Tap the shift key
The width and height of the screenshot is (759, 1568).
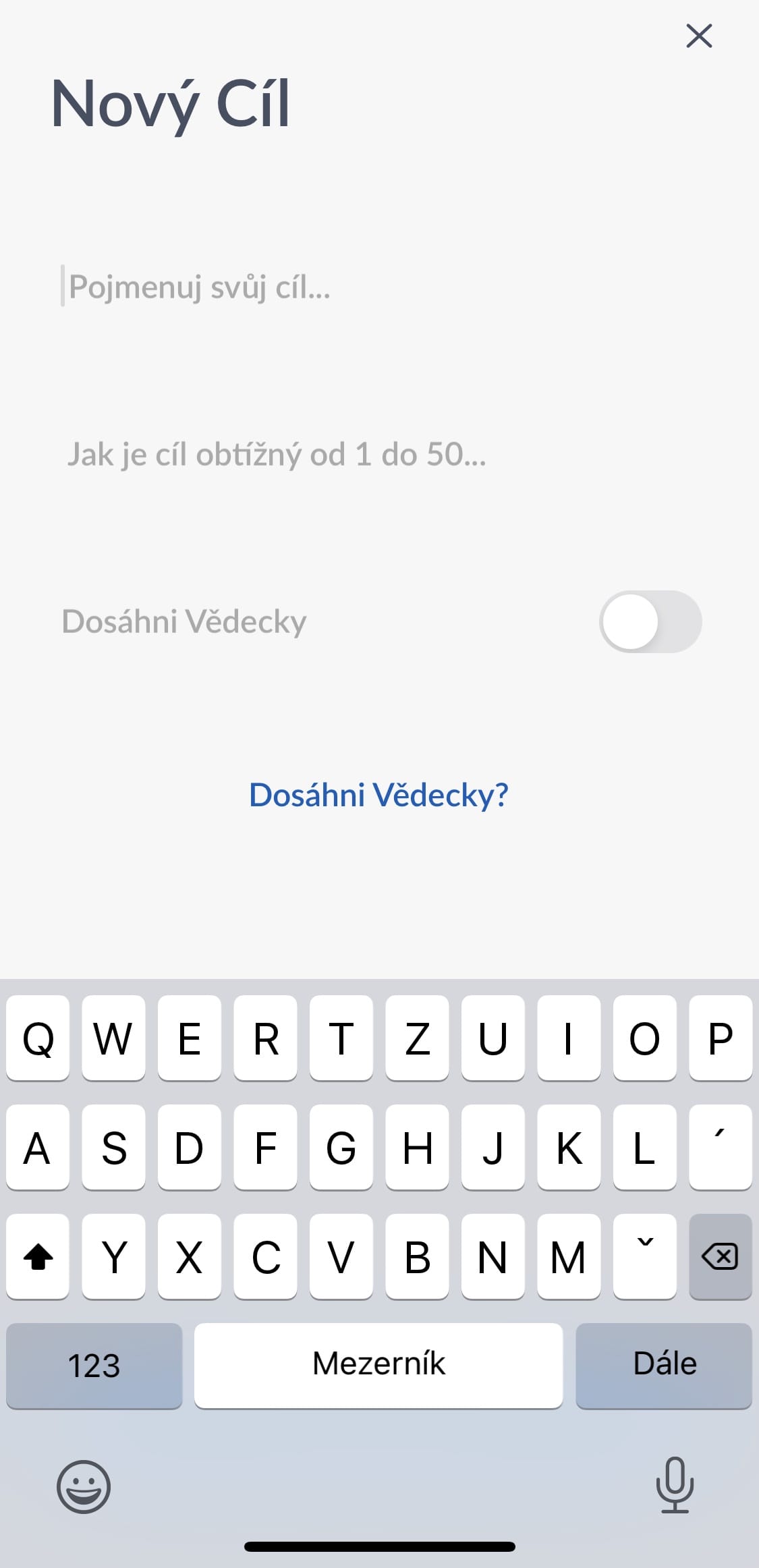[38, 1256]
